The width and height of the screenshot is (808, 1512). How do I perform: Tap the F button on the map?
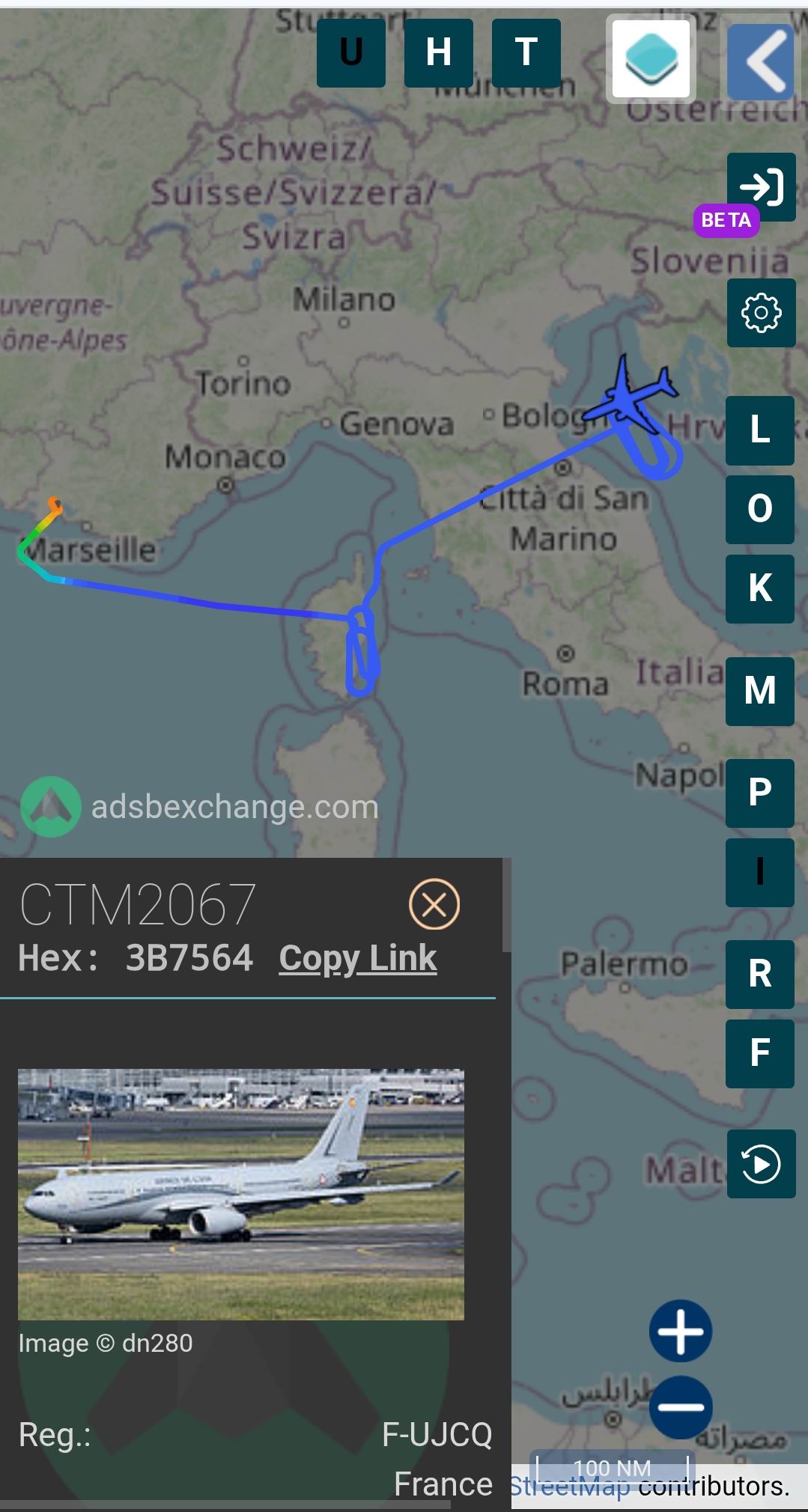click(759, 1053)
